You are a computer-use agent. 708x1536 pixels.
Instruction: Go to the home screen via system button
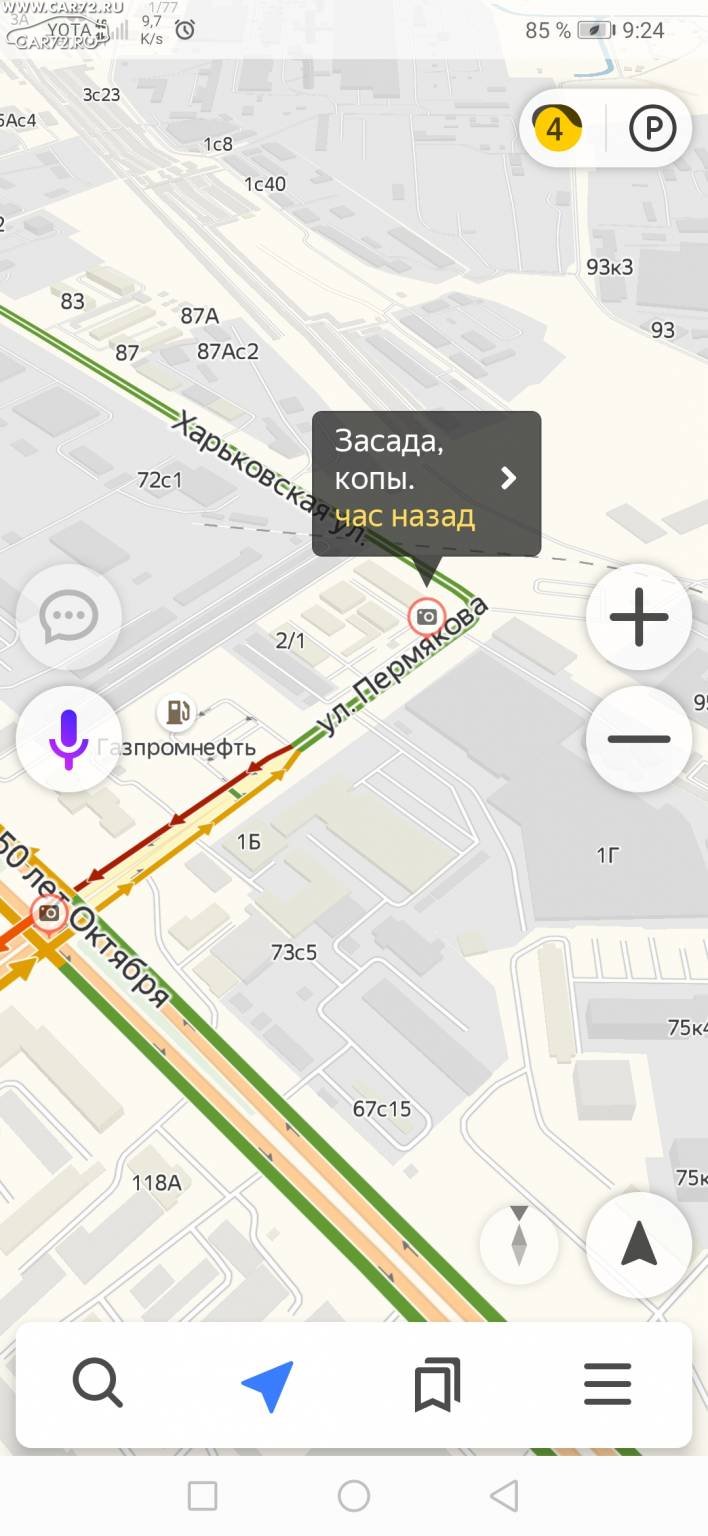354,1496
